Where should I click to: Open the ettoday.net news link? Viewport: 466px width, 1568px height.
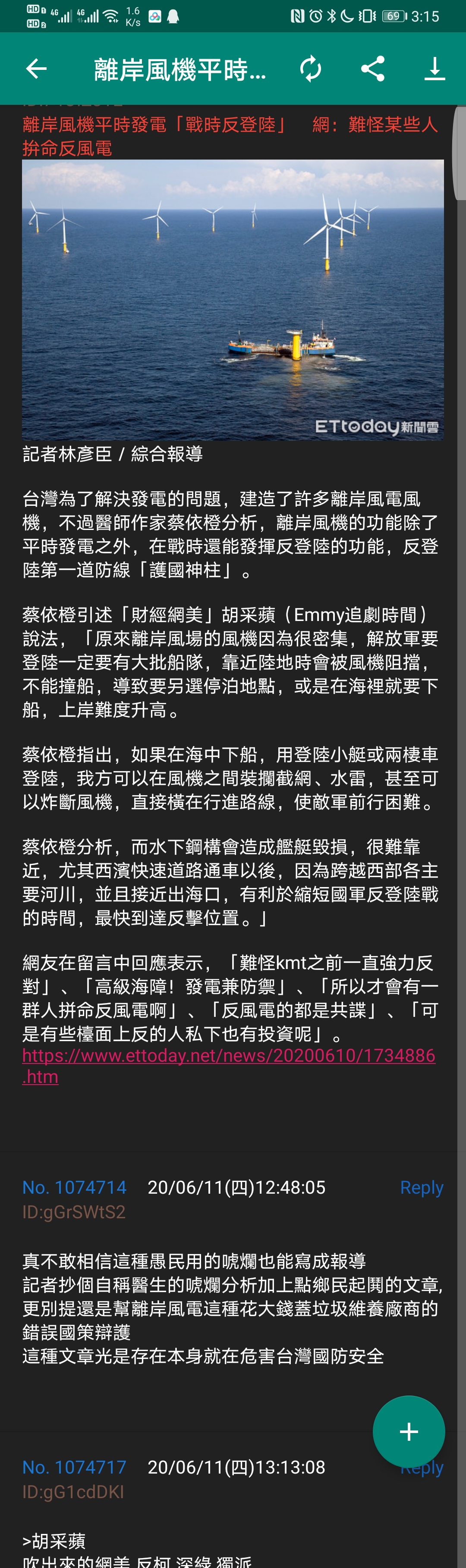(x=228, y=1056)
